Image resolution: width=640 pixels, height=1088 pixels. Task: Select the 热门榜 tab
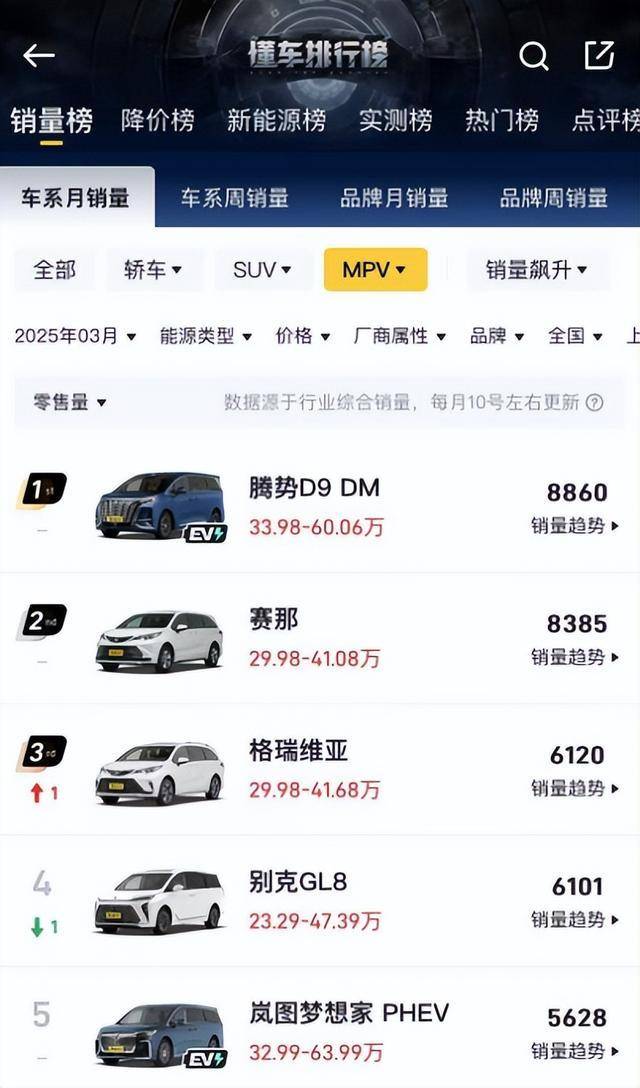(x=502, y=120)
